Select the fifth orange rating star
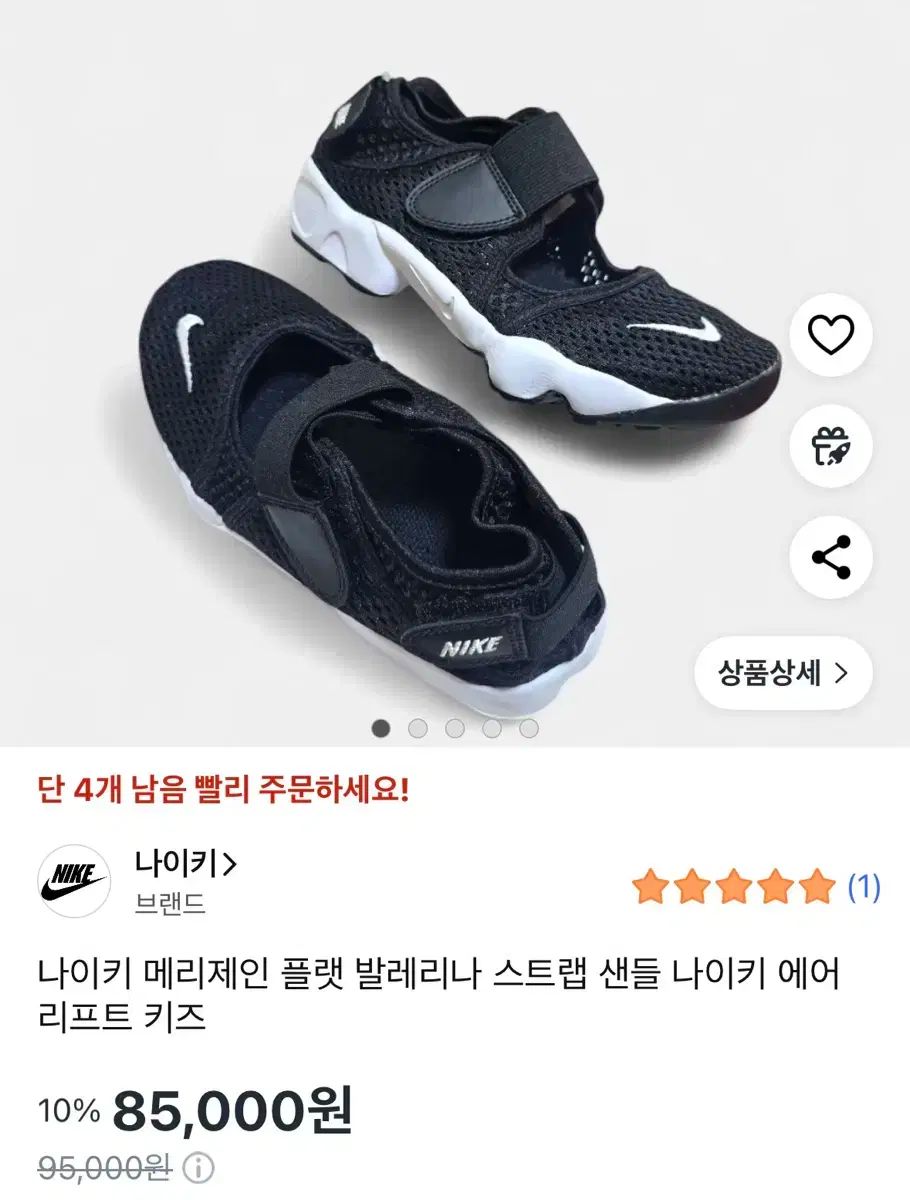Viewport: 910px width, 1200px height. [x=818, y=887]
